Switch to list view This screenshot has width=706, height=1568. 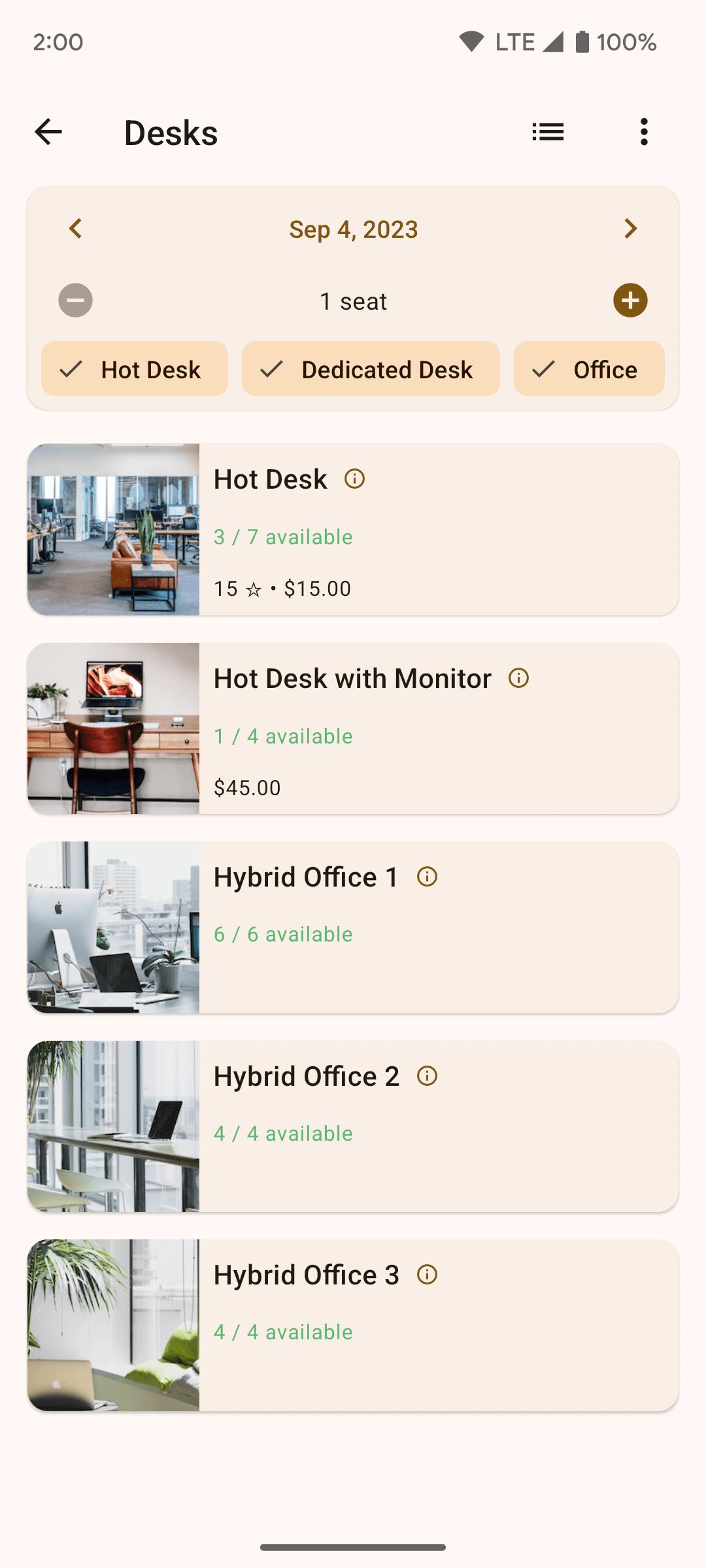coord(548,132)
